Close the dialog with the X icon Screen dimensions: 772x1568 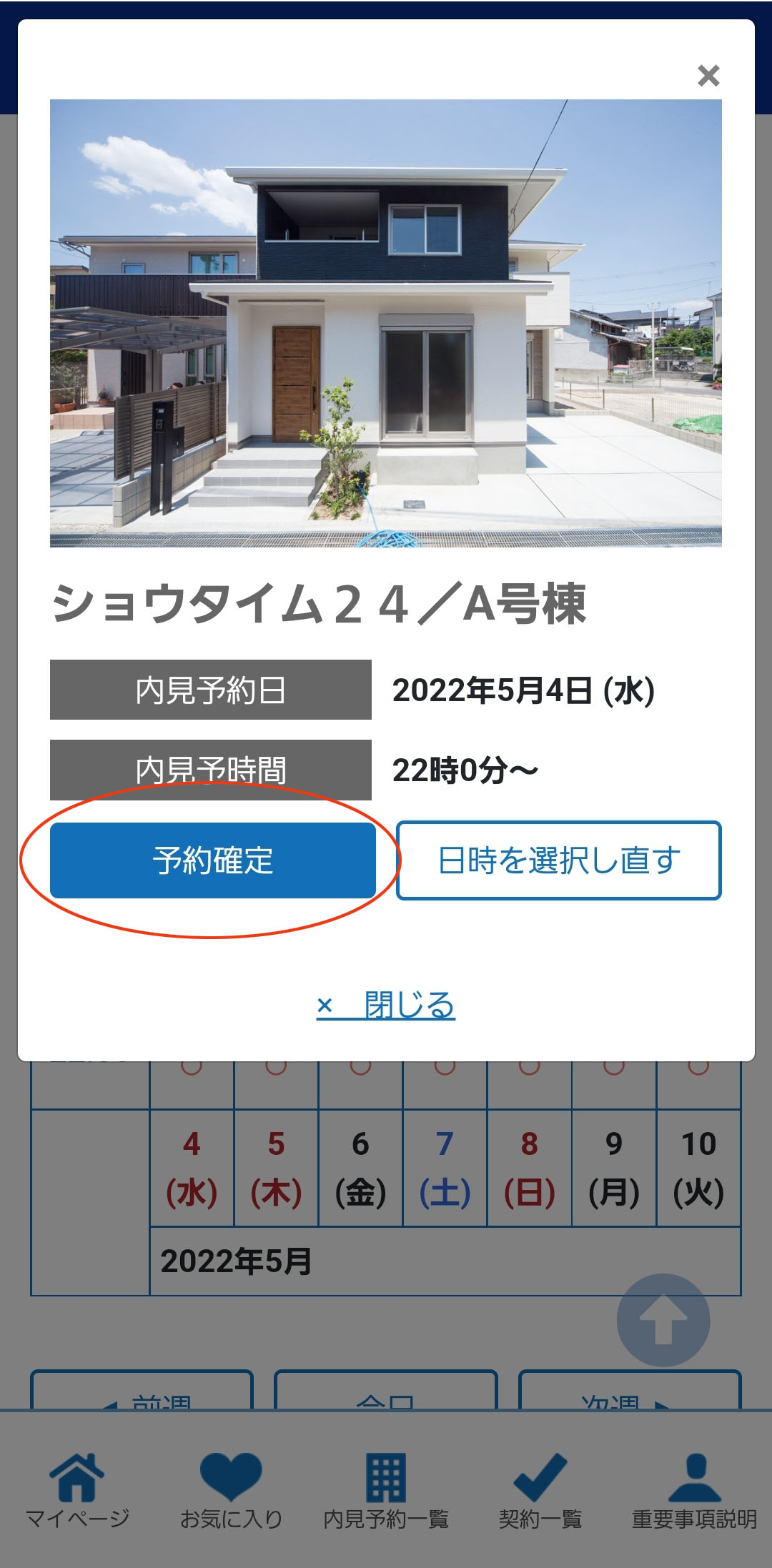click(x=708, y=75)
